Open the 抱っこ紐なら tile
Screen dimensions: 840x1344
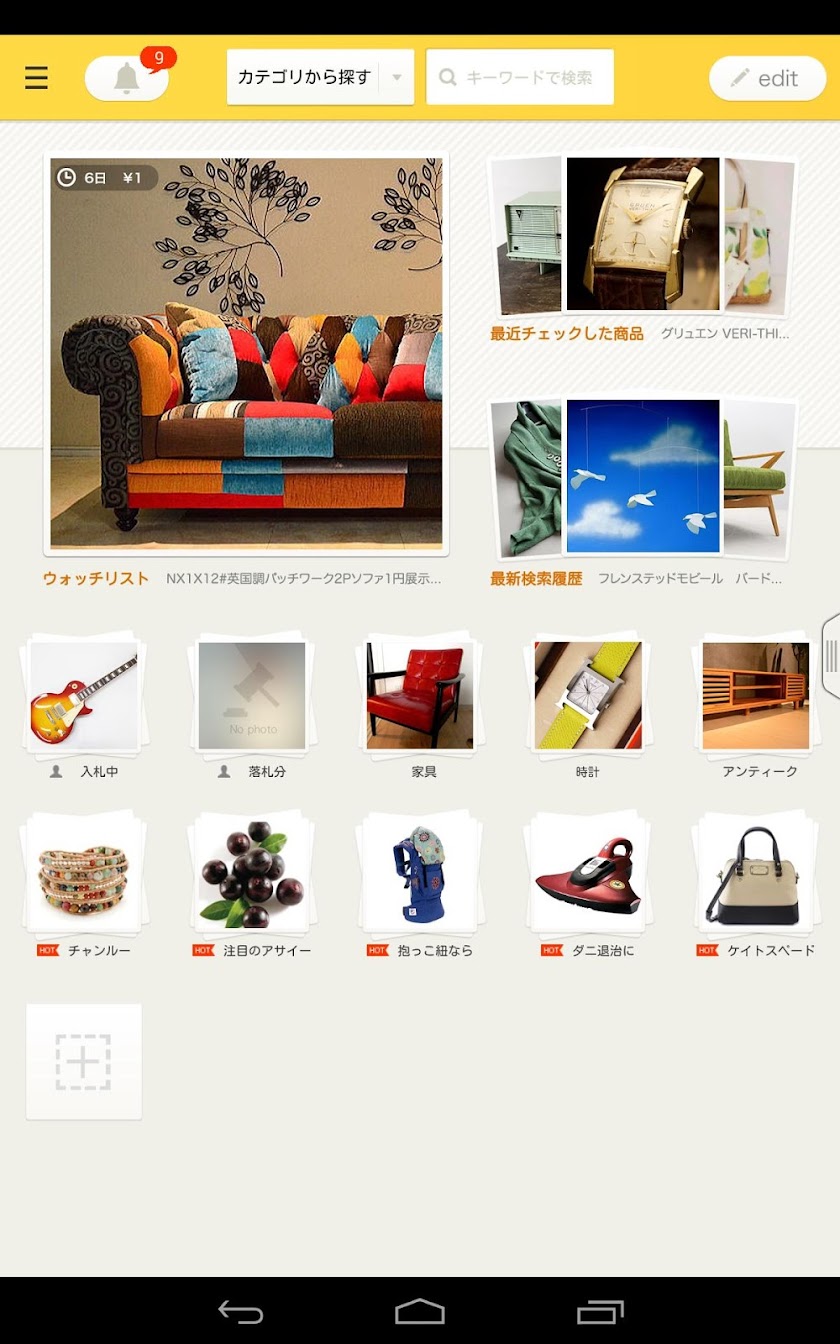420,874
